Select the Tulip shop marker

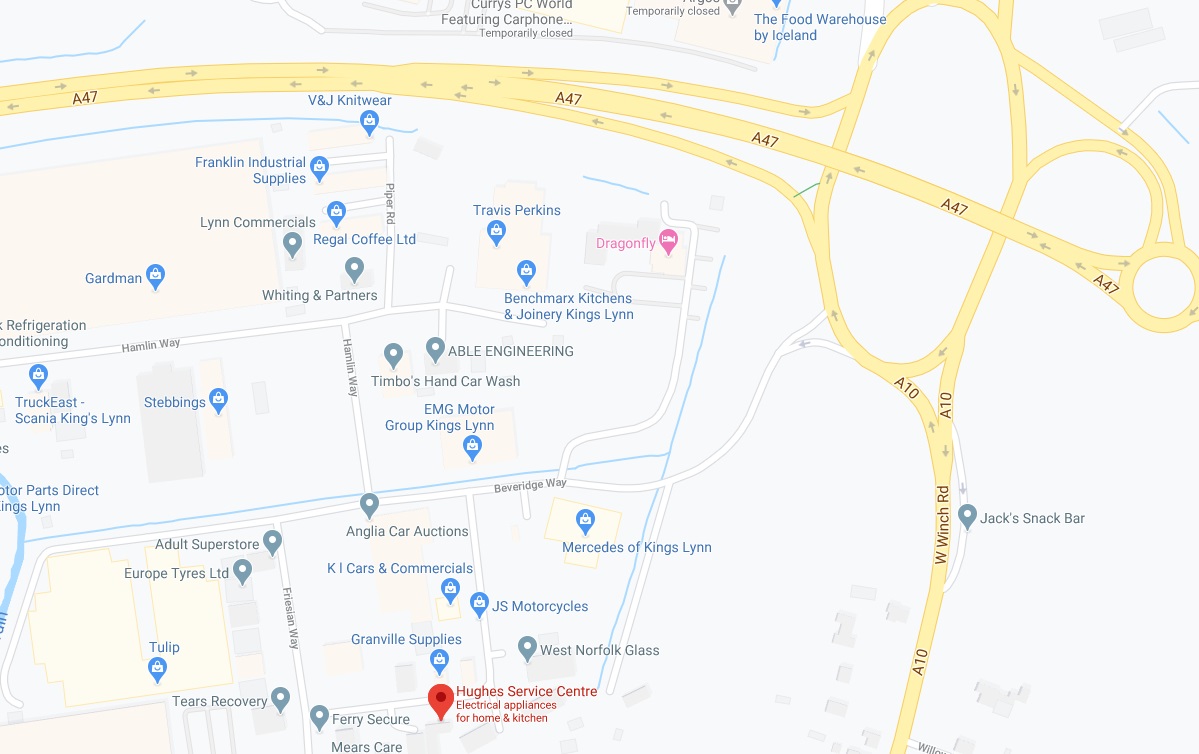click(x=156, y=669)
